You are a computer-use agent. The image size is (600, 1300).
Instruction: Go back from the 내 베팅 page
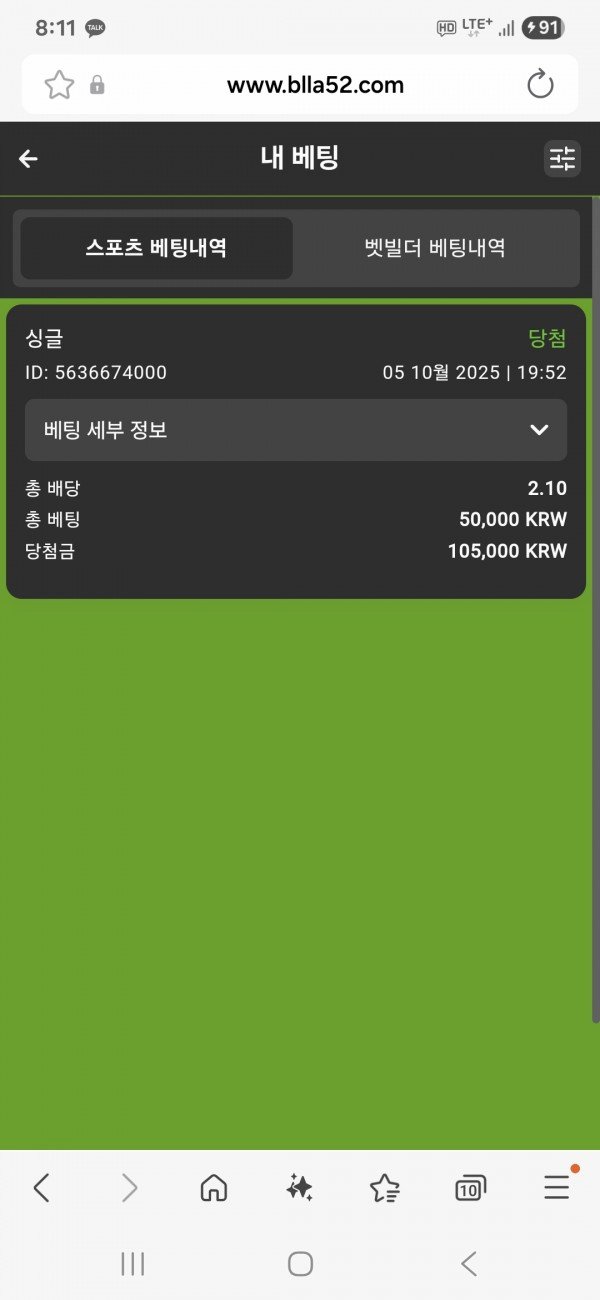coord(28,159)
